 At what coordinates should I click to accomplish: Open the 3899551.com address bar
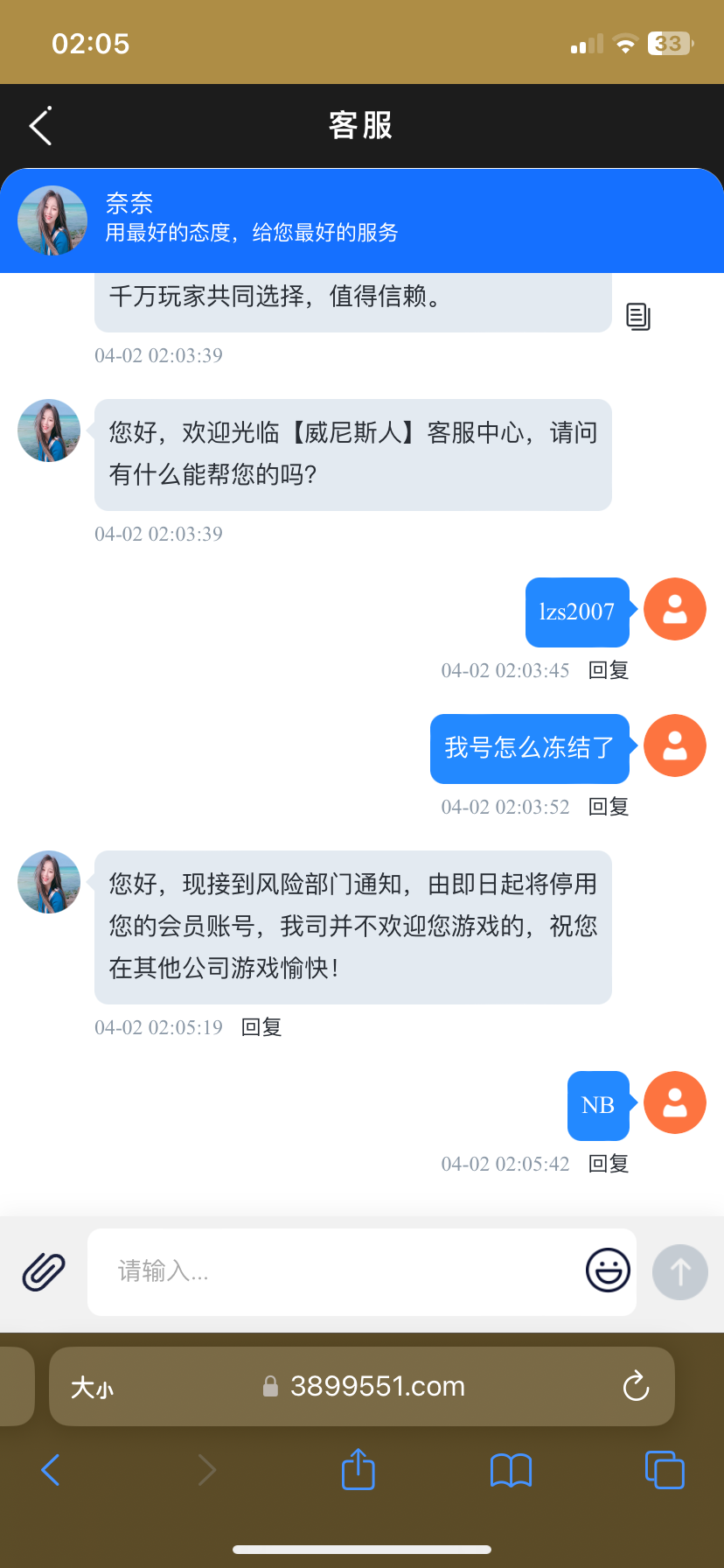coord(376,1386)
